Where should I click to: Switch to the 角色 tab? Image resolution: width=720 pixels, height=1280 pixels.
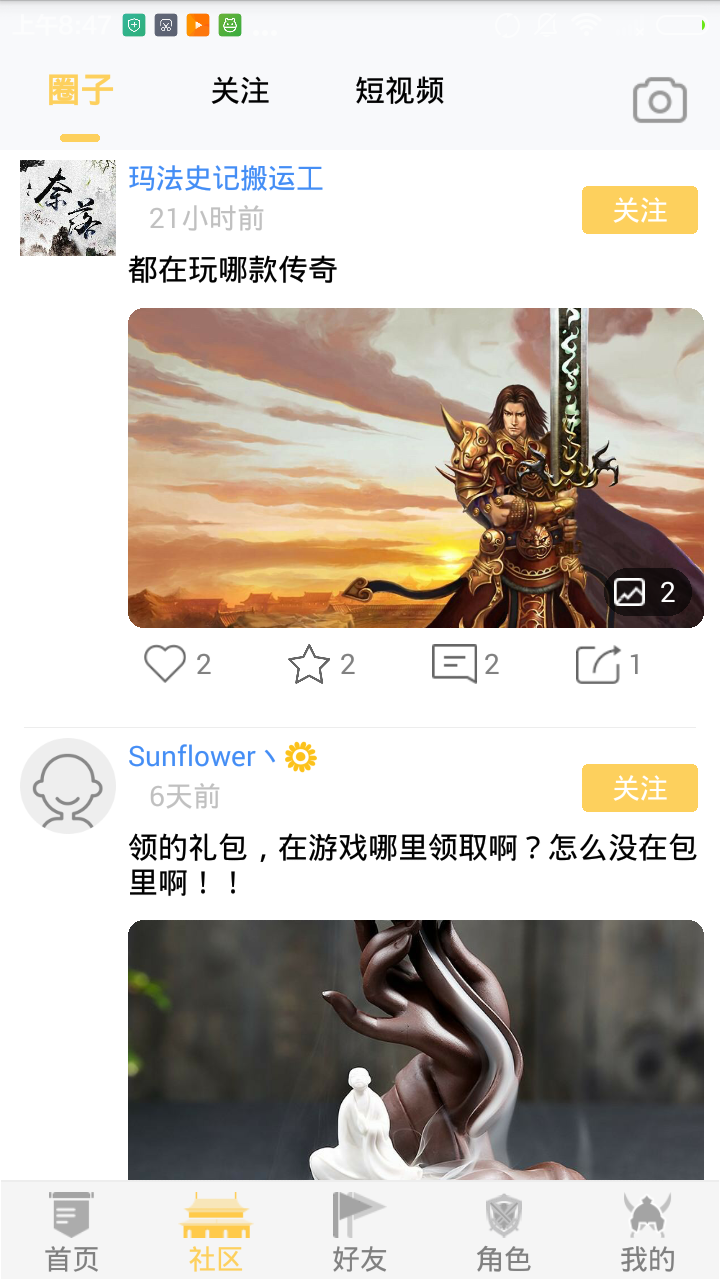[x=503, y=1232]
